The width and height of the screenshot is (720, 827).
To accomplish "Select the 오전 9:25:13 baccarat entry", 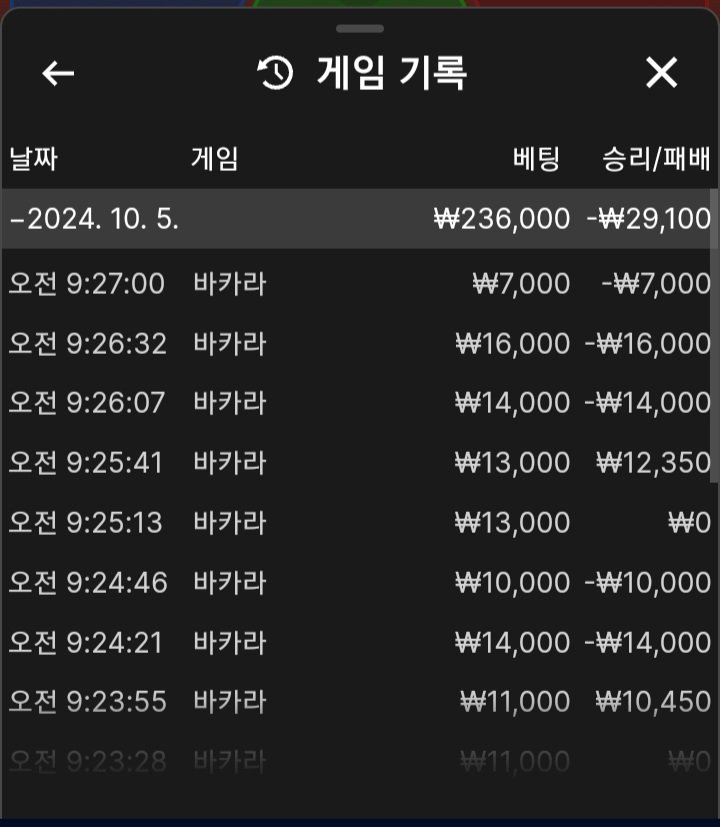I will (x=358, y=523).
